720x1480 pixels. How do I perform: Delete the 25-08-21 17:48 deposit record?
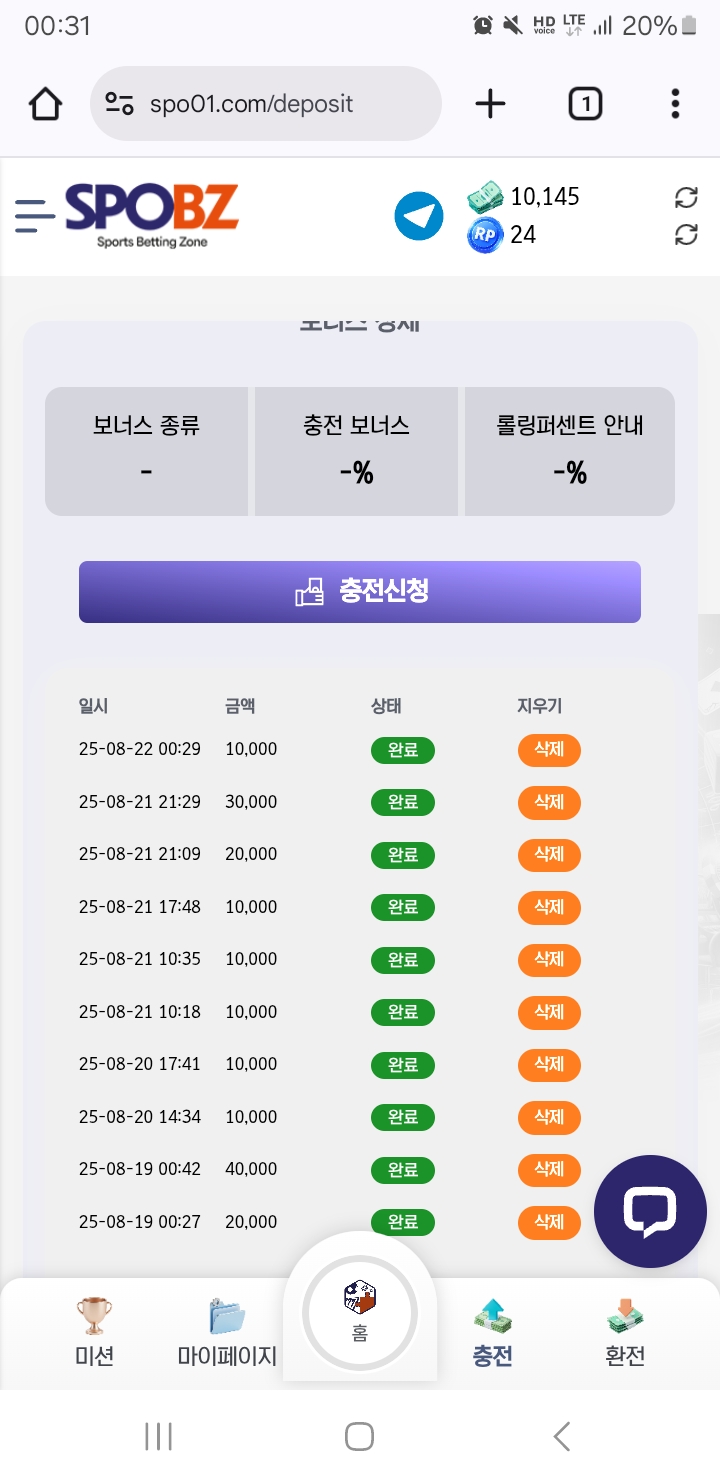(549, 907)
